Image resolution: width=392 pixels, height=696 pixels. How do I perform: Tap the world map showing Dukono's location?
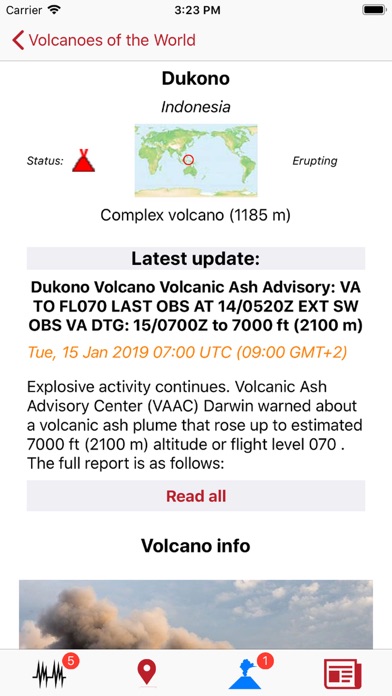(x=196, y=160)
